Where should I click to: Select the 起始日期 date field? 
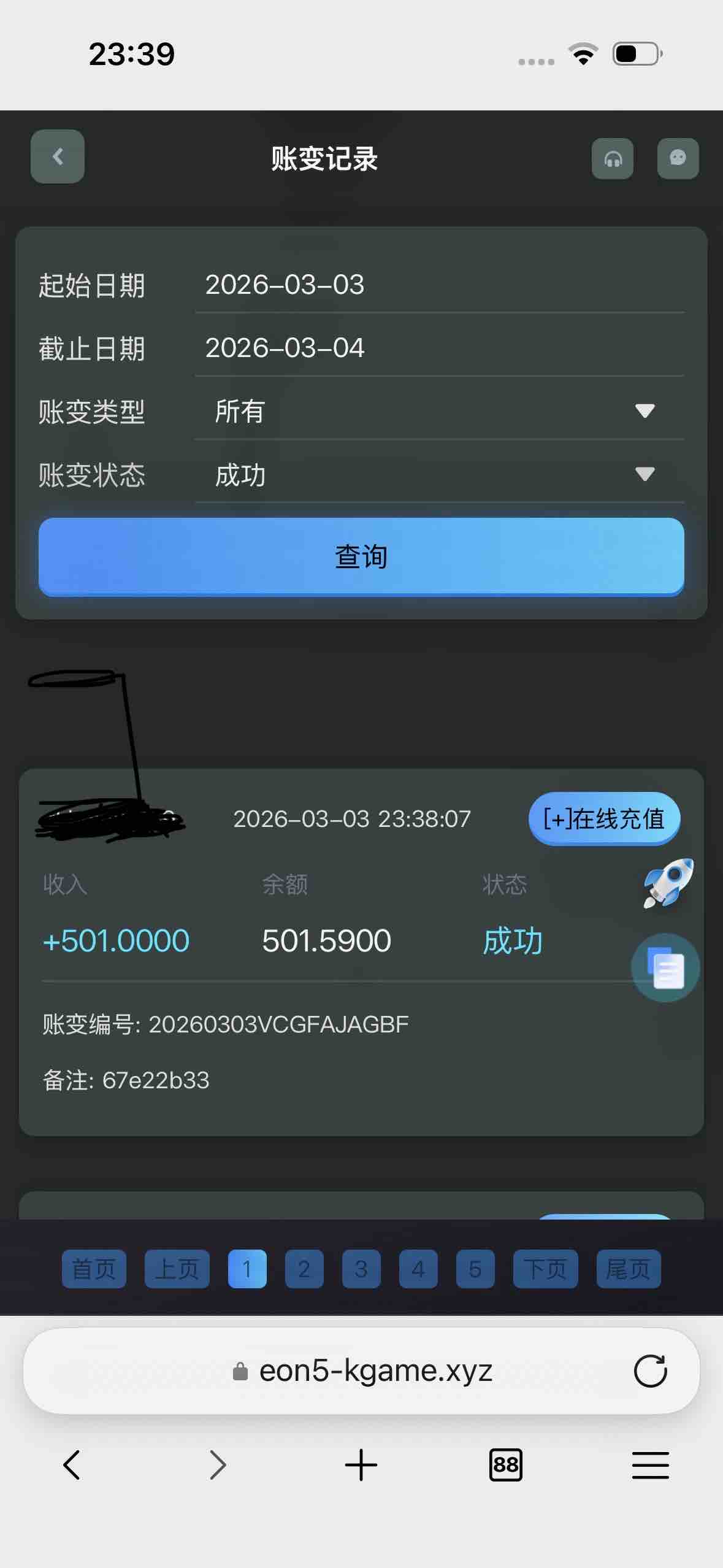439,285
